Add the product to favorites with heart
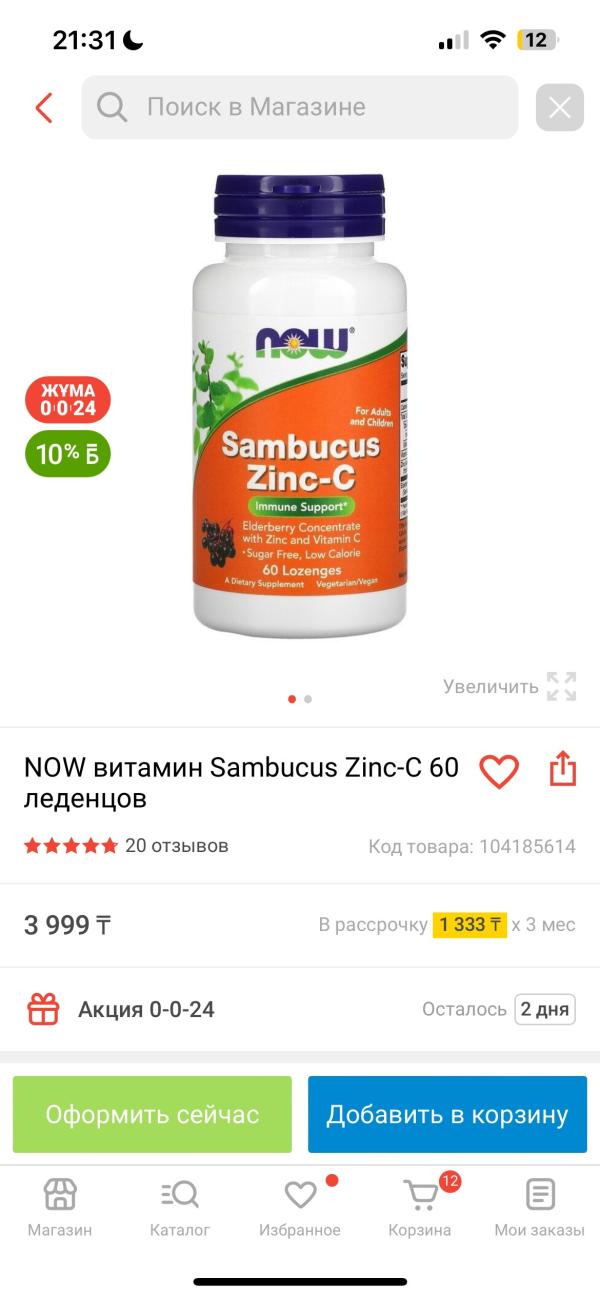The height and width of the screenshot is (1297, 600). [x=499, y=771]
